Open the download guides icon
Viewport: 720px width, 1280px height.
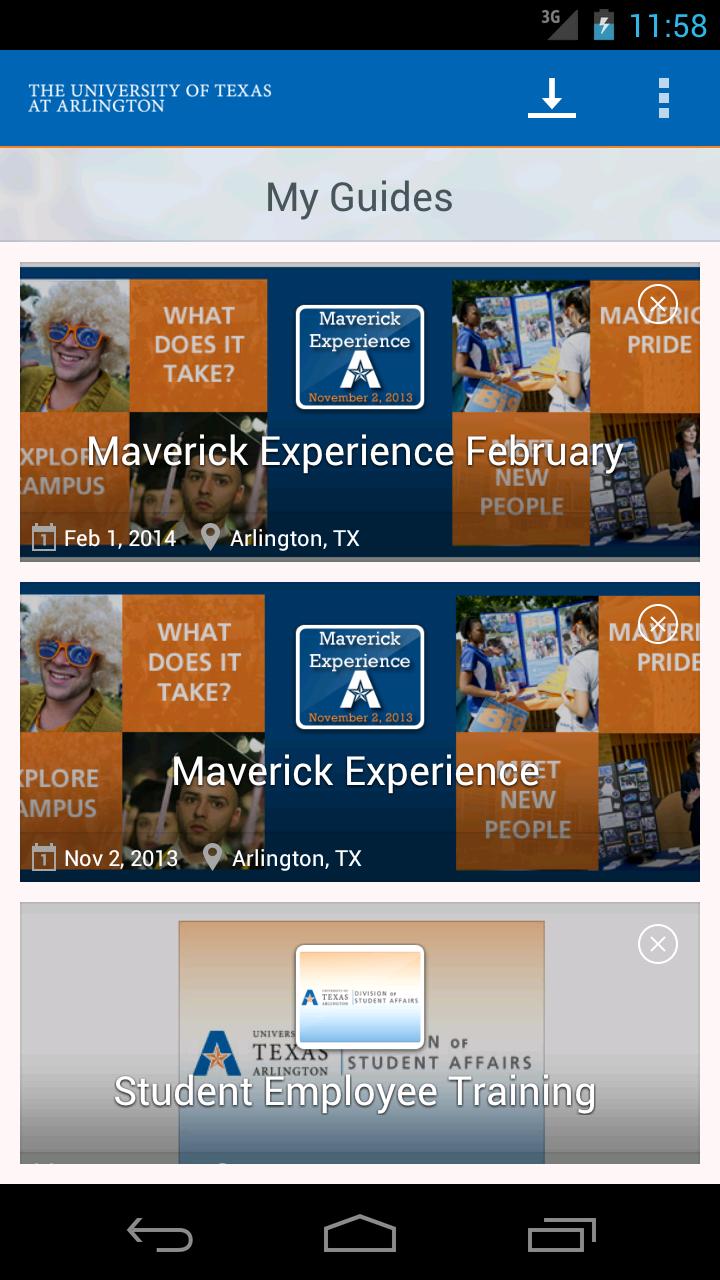(x=551, y=97)
